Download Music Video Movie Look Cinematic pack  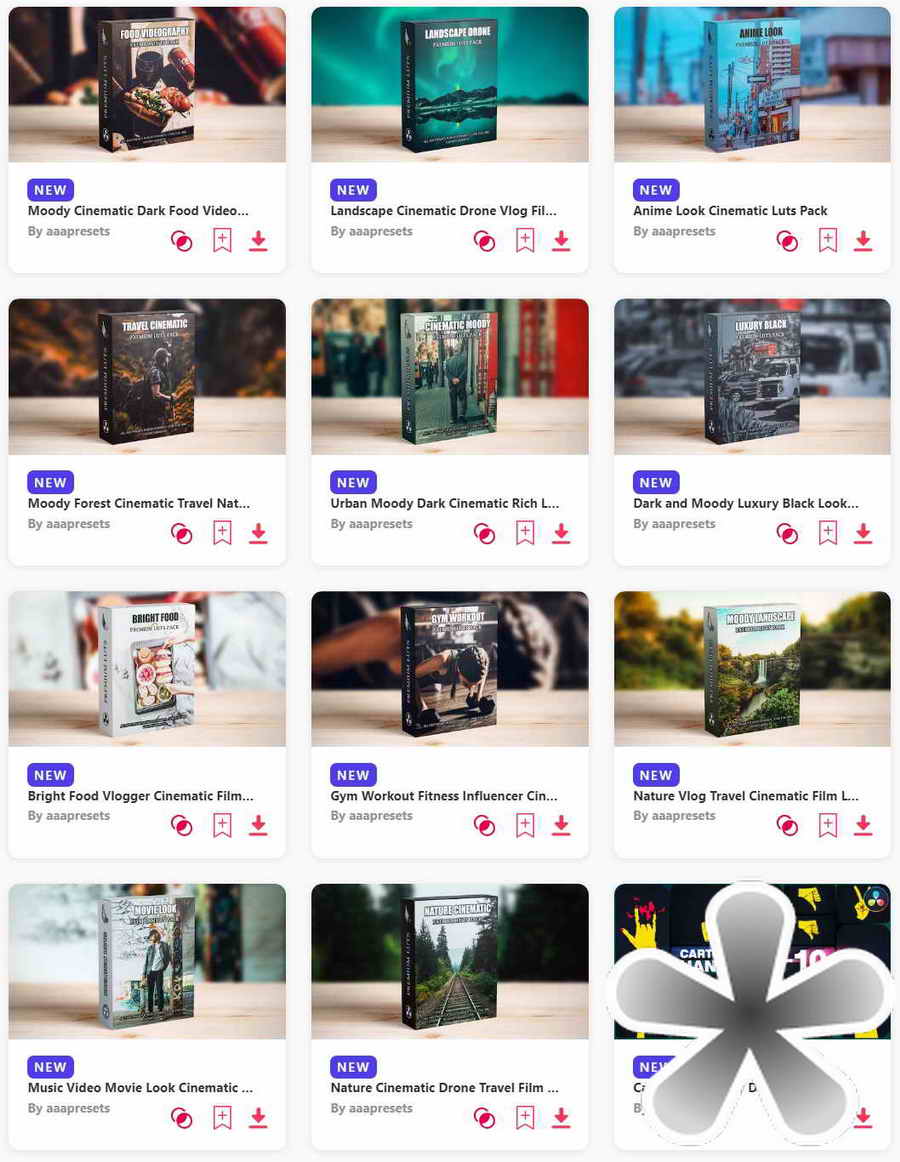point(258,1118)
